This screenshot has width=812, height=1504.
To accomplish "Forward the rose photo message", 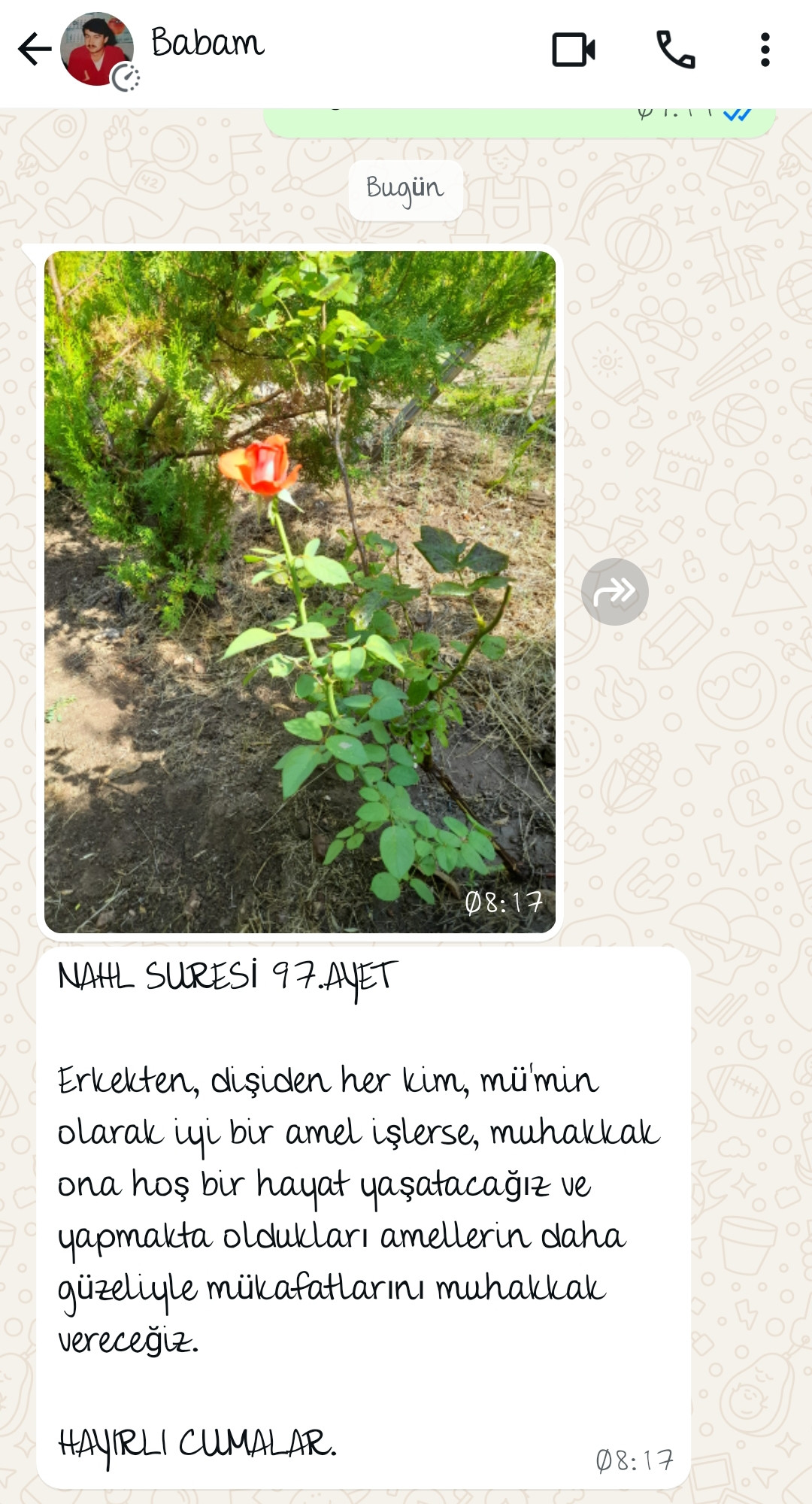I will (614, 592).
